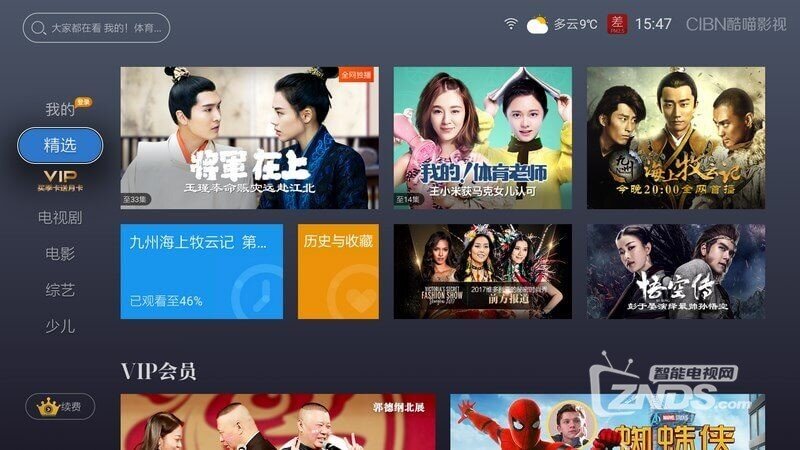
Task: Switch to 少儿 category
Action: (x=60, y=325)
